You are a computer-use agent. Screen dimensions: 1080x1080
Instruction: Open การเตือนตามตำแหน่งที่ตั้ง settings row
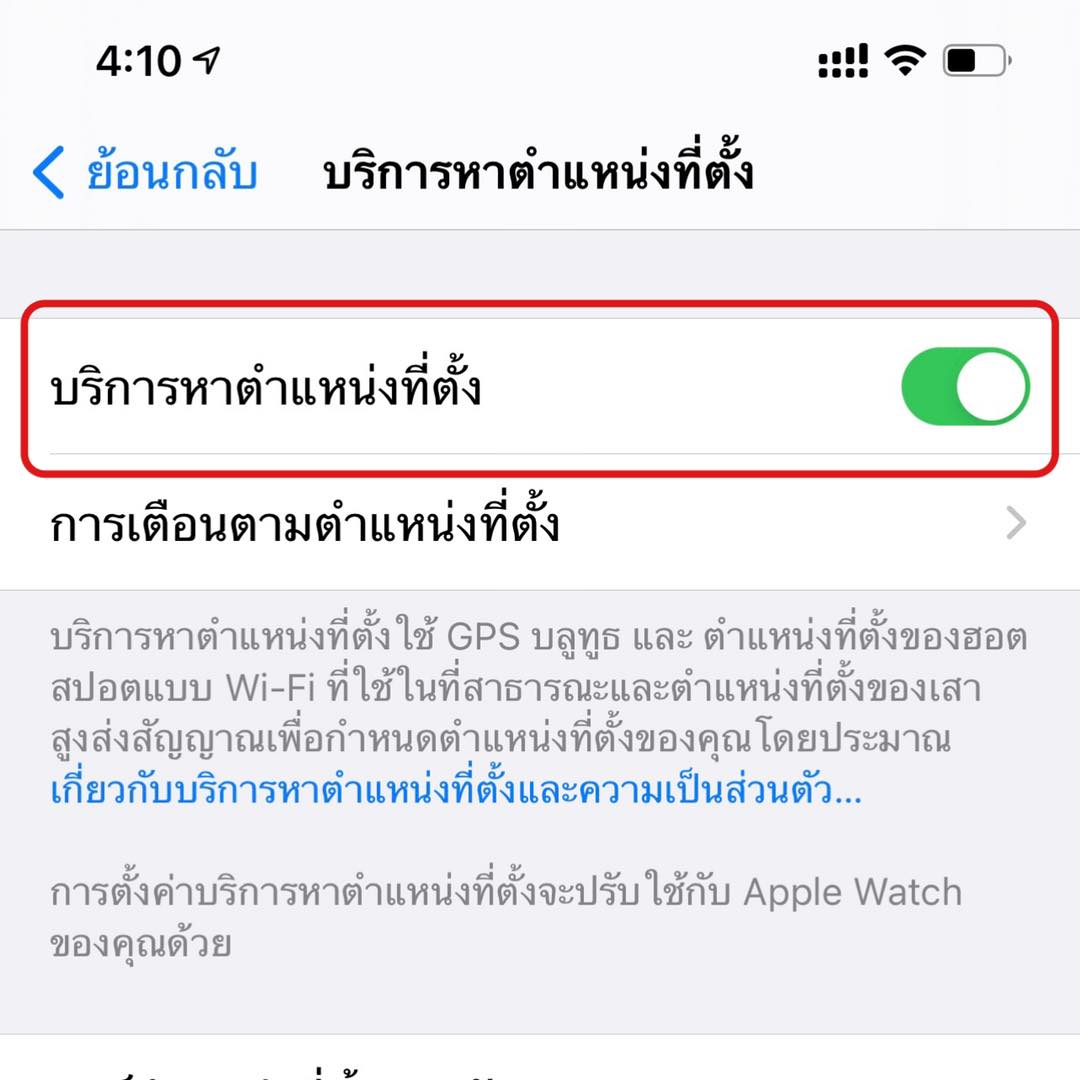click(x=540, y=524)
